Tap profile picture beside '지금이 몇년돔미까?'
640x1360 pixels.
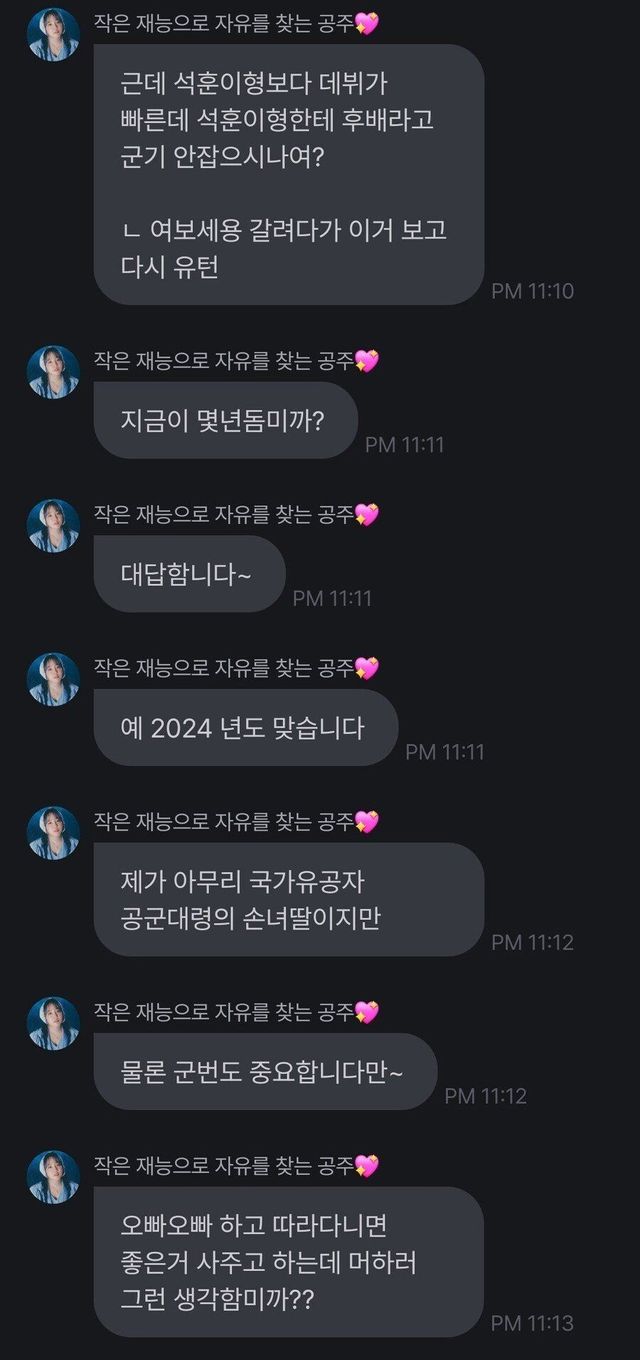(x=53, y=372)
